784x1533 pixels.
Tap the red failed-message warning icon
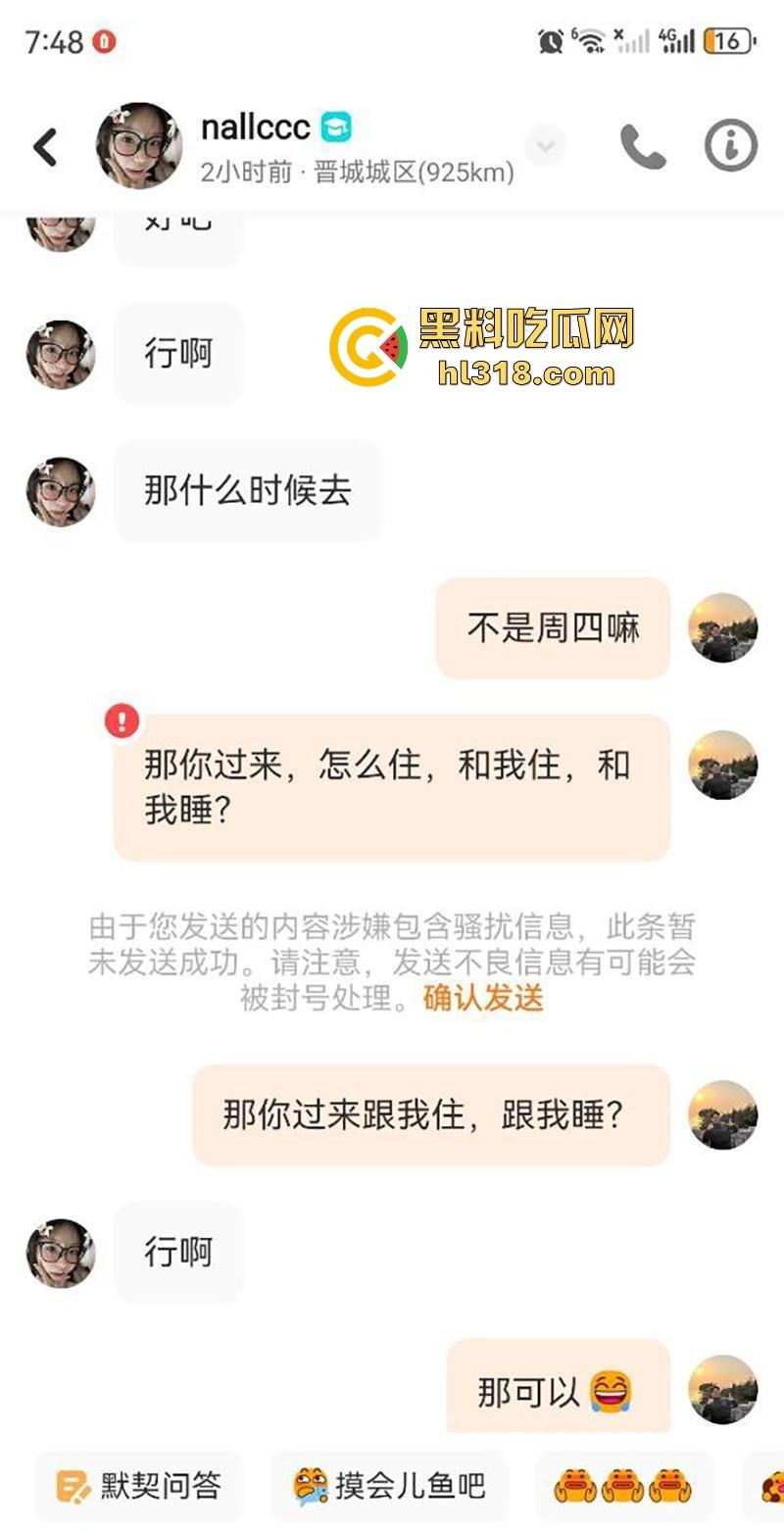coord(122,722)
